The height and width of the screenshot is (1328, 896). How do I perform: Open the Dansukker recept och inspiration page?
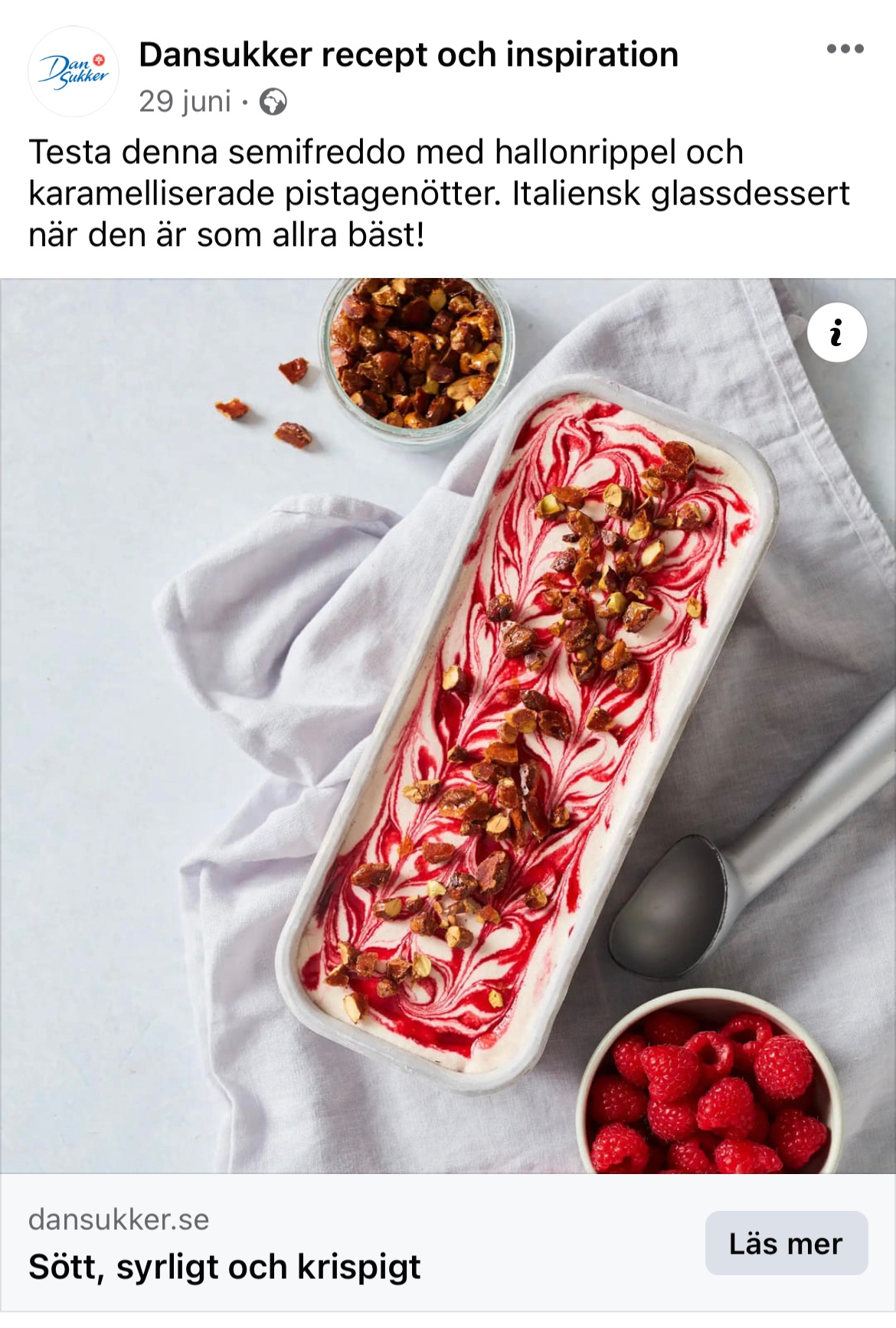click(408, 55)
